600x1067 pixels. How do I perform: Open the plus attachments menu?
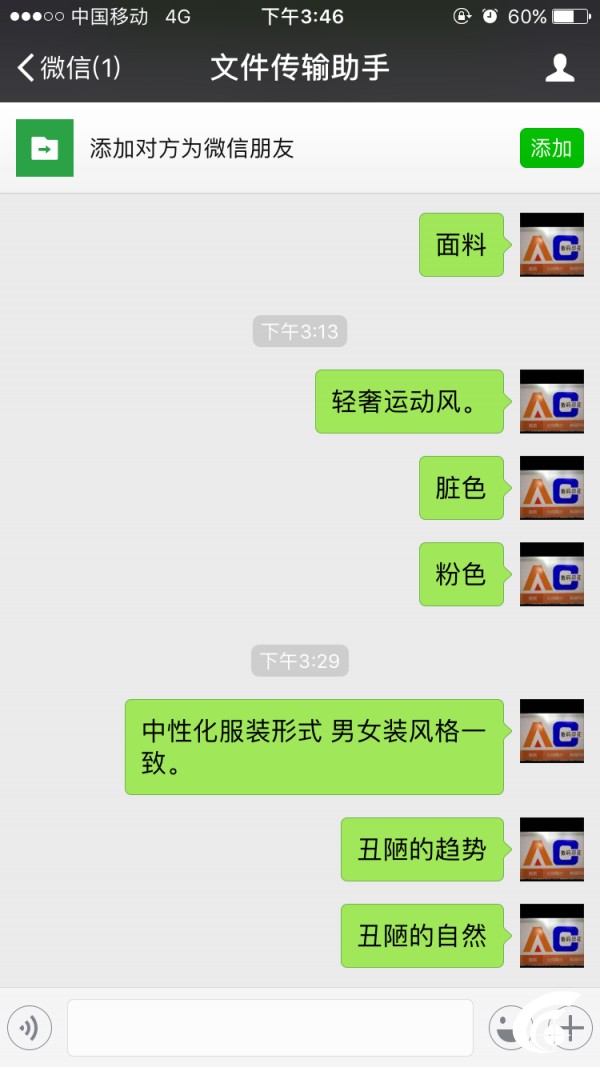570,1027
